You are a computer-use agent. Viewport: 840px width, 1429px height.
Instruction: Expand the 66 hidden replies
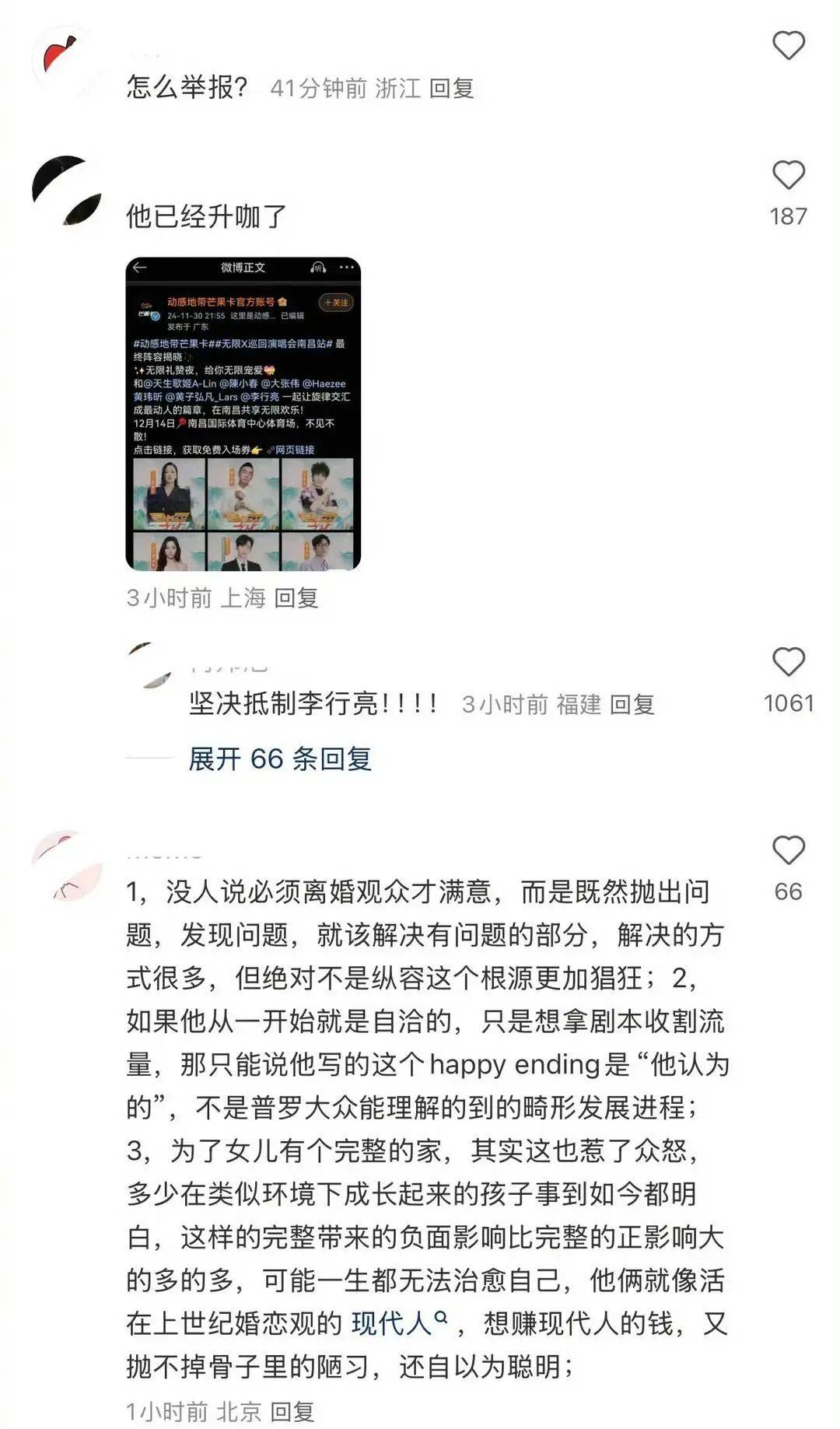[280, 758]
